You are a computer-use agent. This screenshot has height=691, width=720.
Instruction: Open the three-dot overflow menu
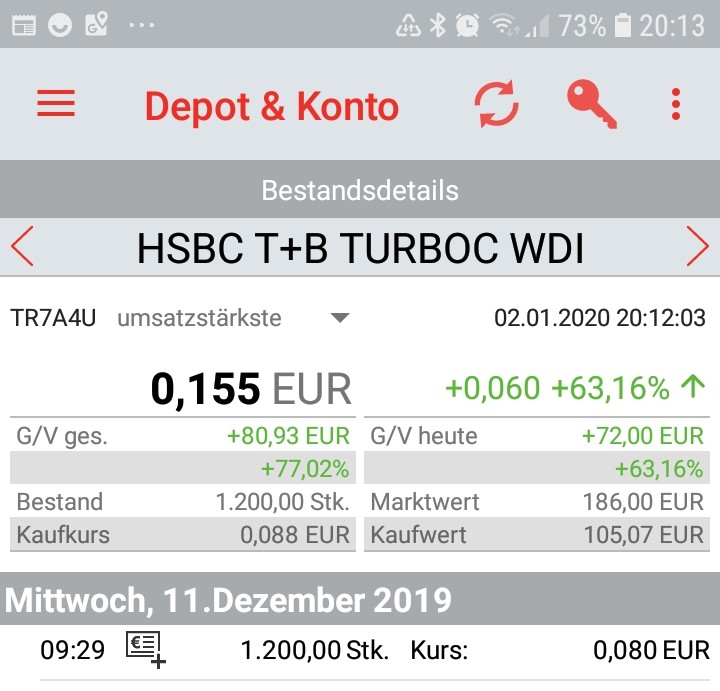tap(677, 104)
